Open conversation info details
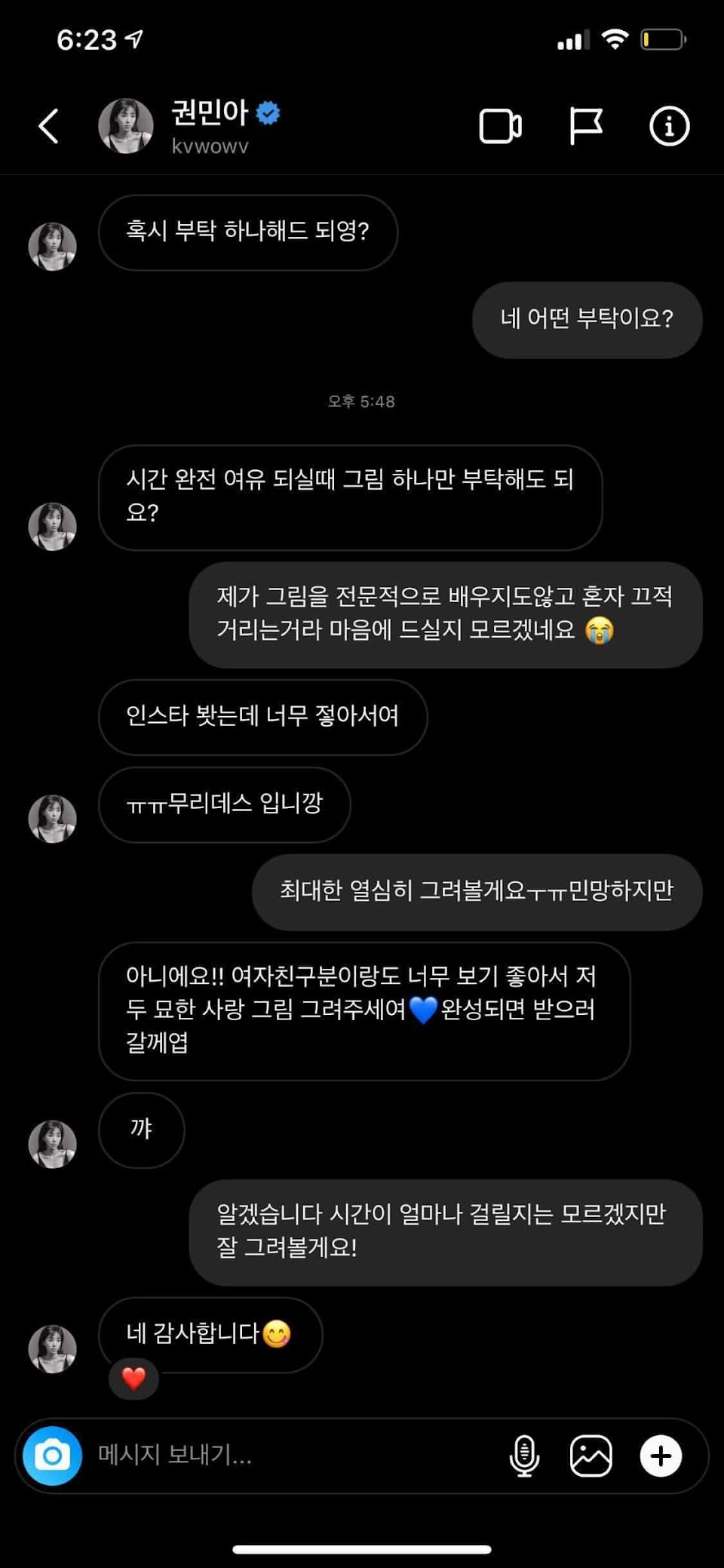The width and height of the screenshot is (724, 1568). pyautogui.click(x=669, y=126)
